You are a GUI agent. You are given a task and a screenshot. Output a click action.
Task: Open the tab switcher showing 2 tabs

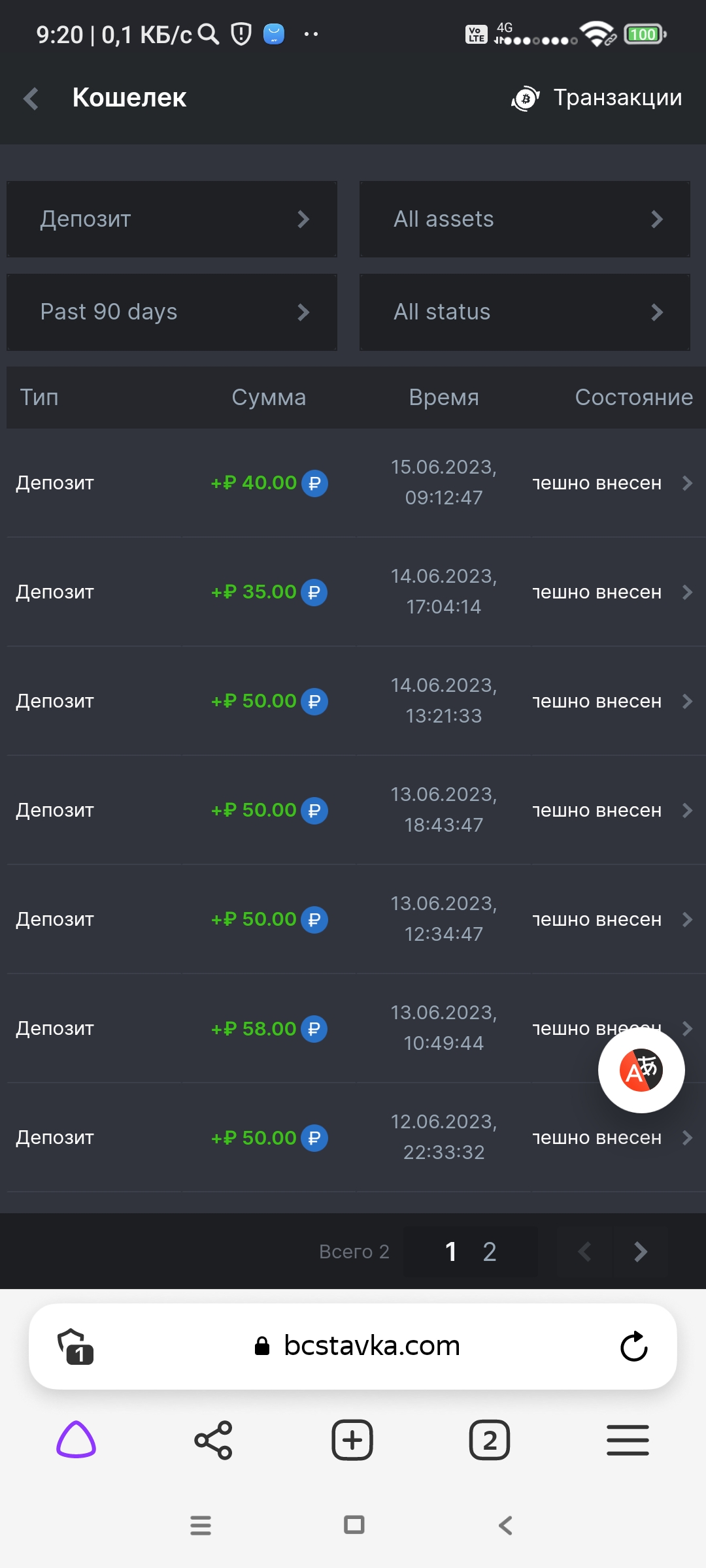tap(490, 1440)
